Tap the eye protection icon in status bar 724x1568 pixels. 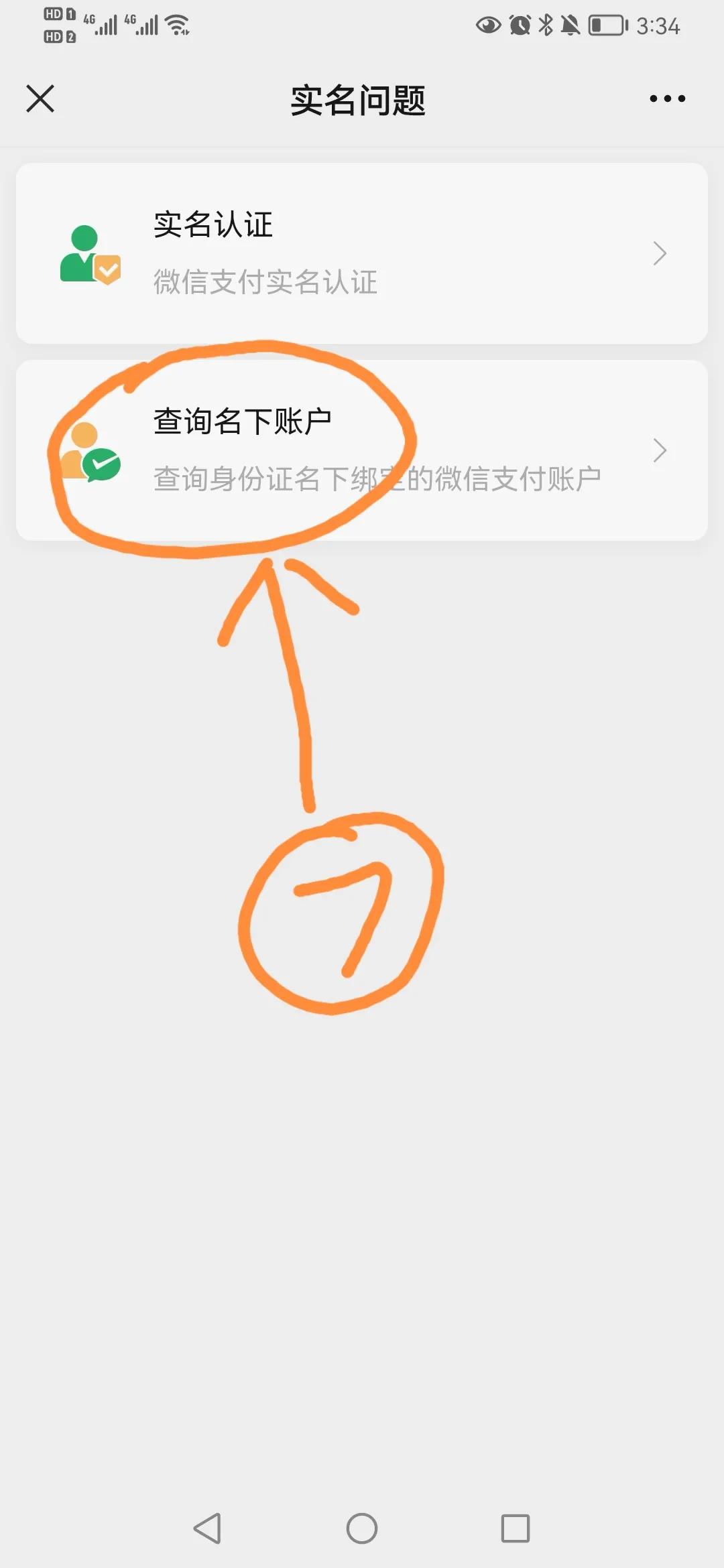[x=489, y=25]
